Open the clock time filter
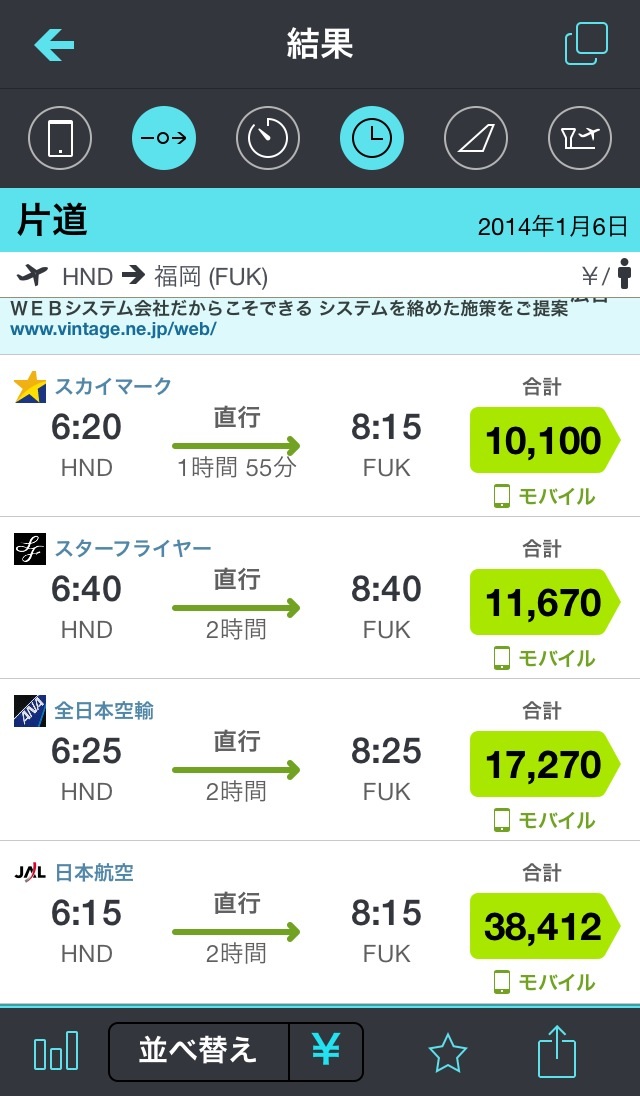This screenshot has width=640, height=1096. coord(372,138)
